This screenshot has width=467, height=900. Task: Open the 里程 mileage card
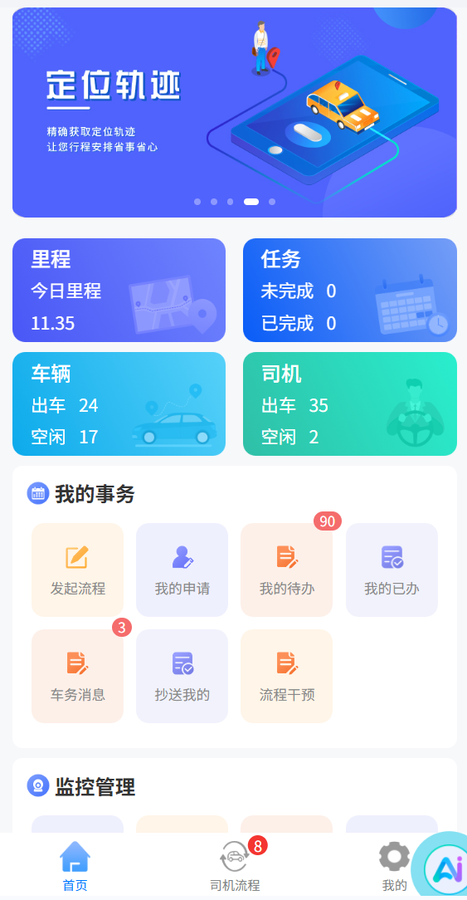click(119, 290)
